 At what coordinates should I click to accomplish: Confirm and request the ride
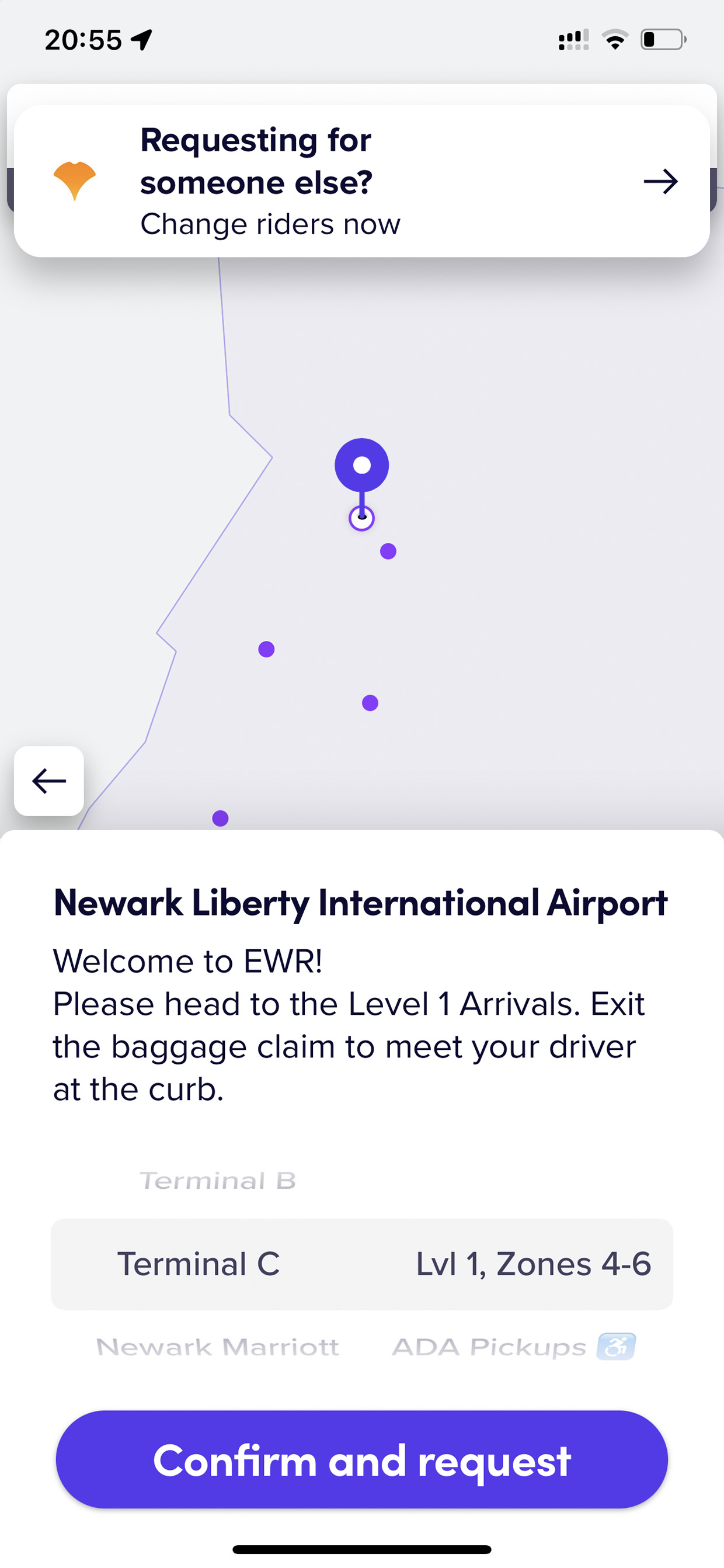361,1460
